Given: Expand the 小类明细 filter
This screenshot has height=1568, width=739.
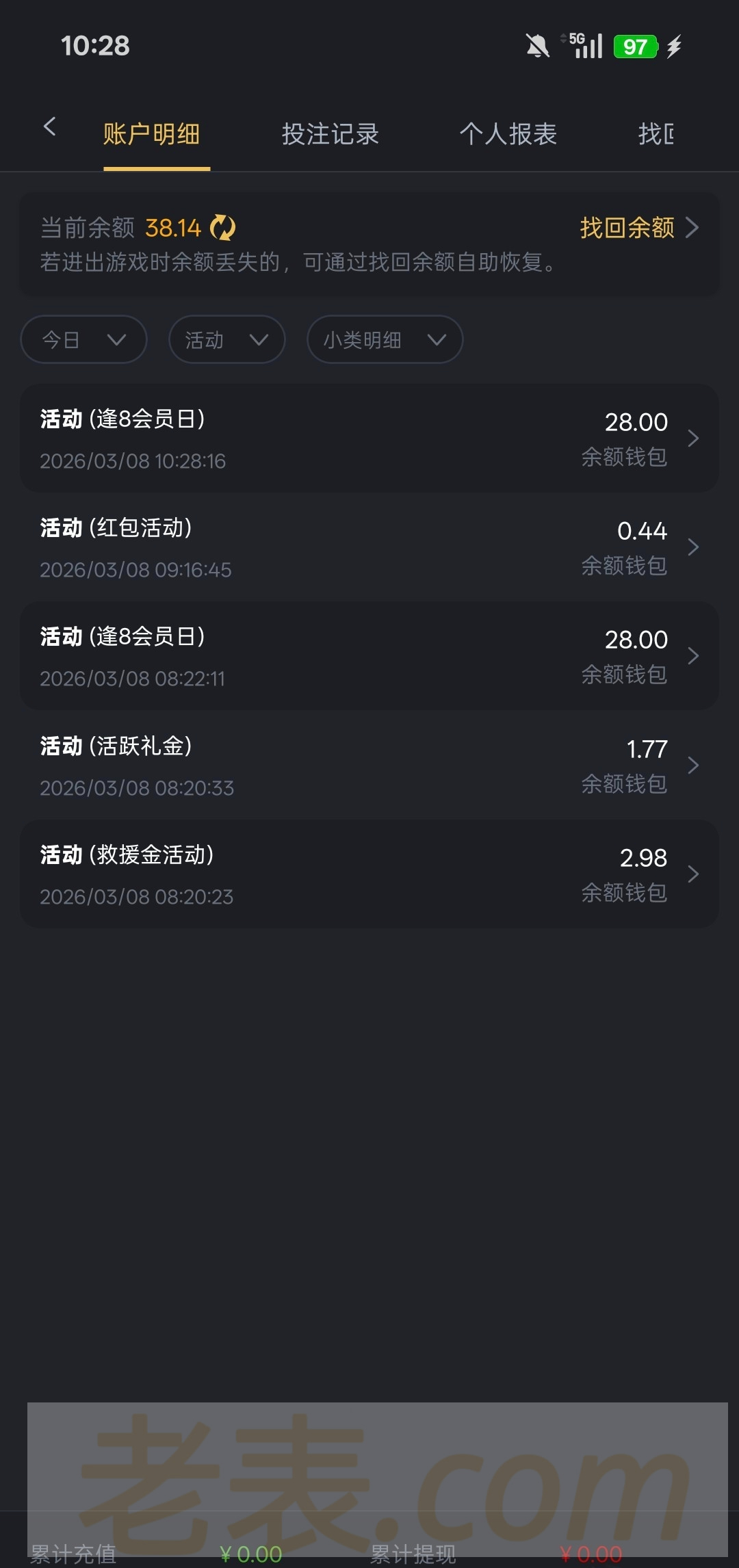Looking at the screenshot, I should [385, 340].
